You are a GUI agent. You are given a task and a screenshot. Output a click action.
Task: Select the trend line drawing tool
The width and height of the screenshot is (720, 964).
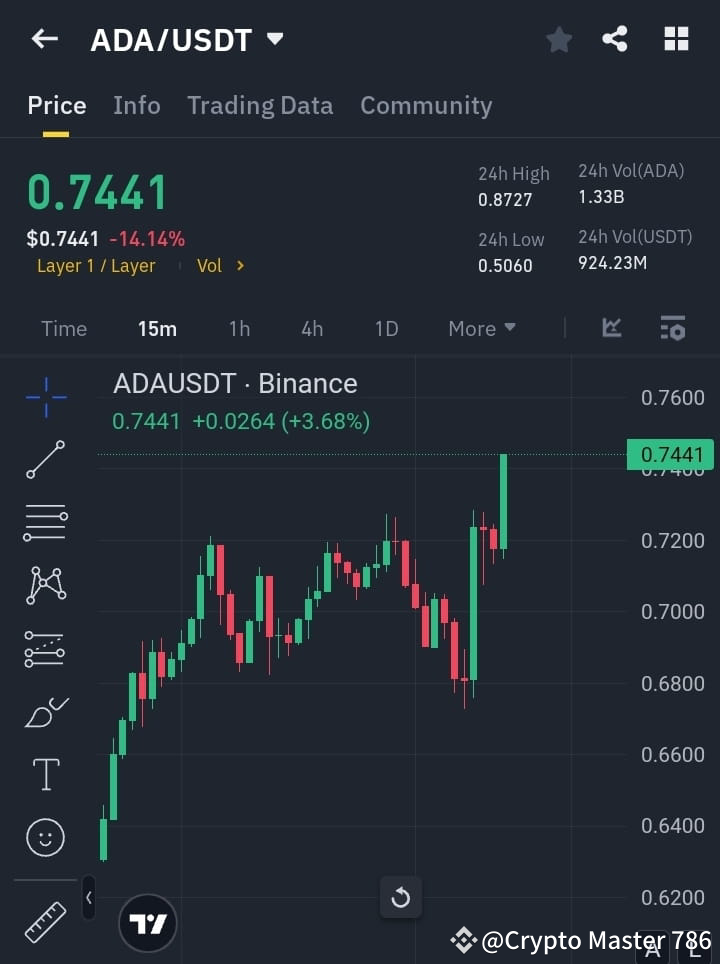click(x=44, y=461)
